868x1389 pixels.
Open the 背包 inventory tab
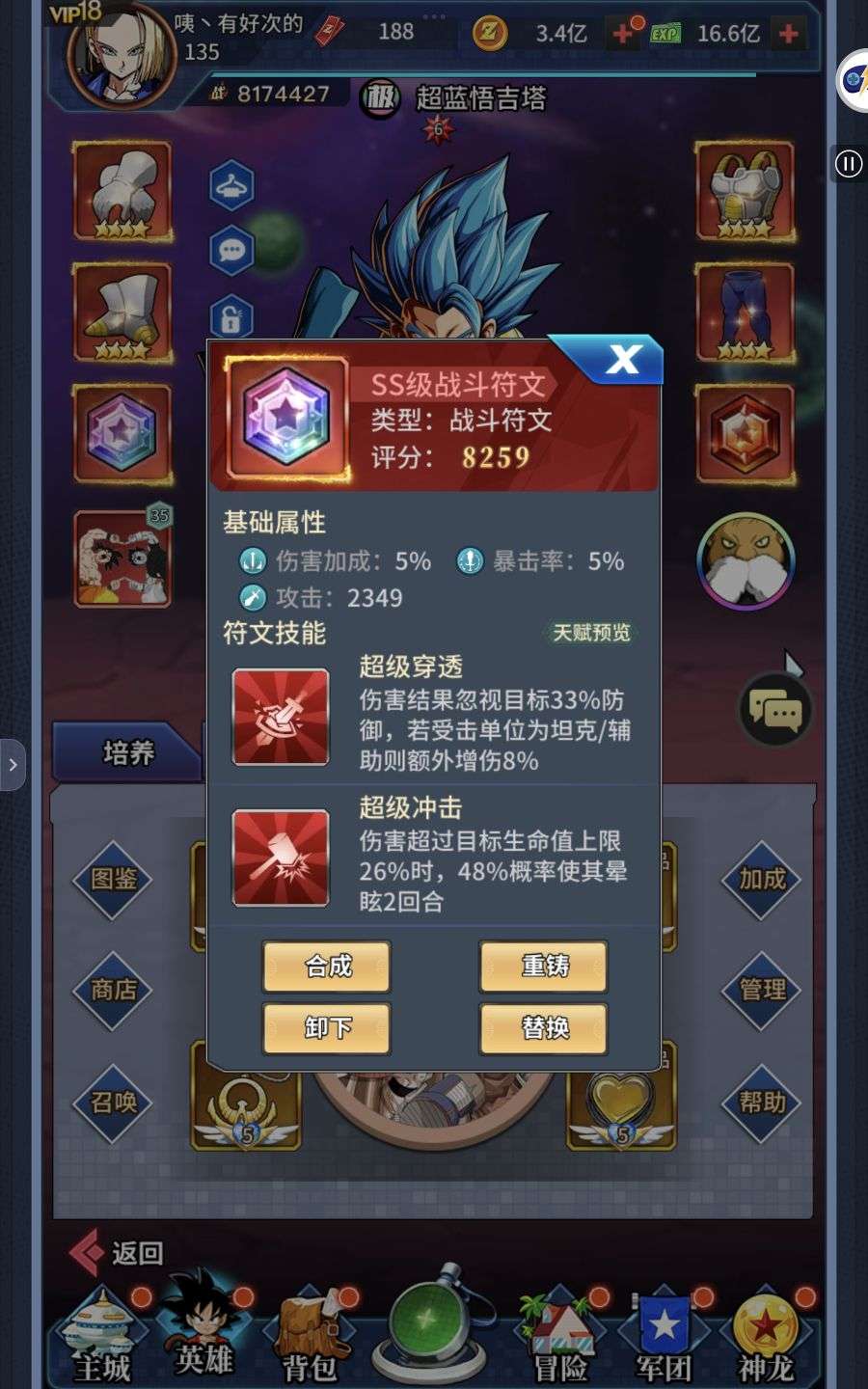point(311,1336)
